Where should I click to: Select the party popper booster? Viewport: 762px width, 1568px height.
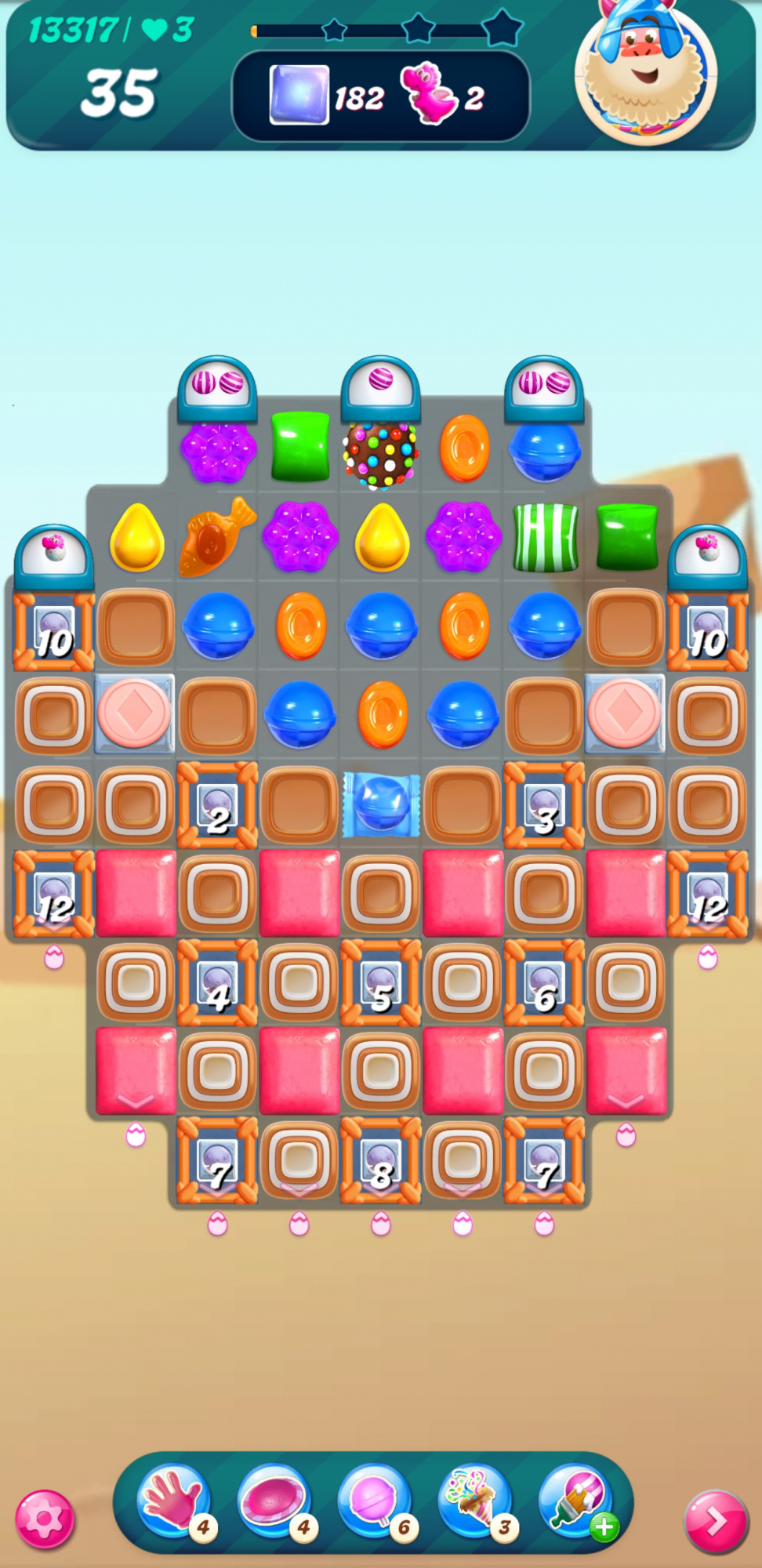[474, 1502]
